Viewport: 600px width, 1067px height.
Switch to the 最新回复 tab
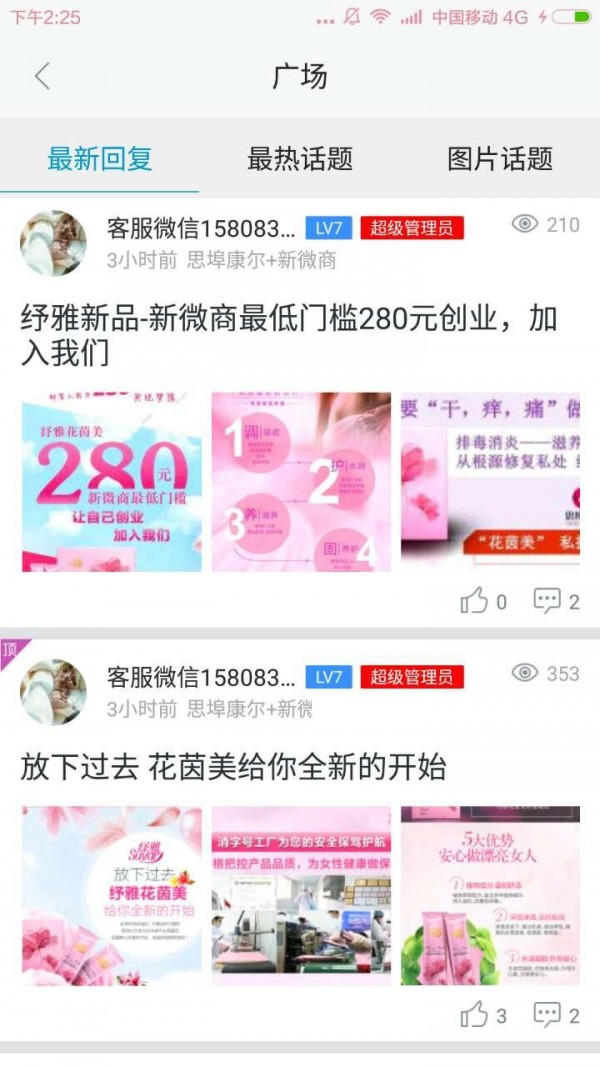pos(100,158)
